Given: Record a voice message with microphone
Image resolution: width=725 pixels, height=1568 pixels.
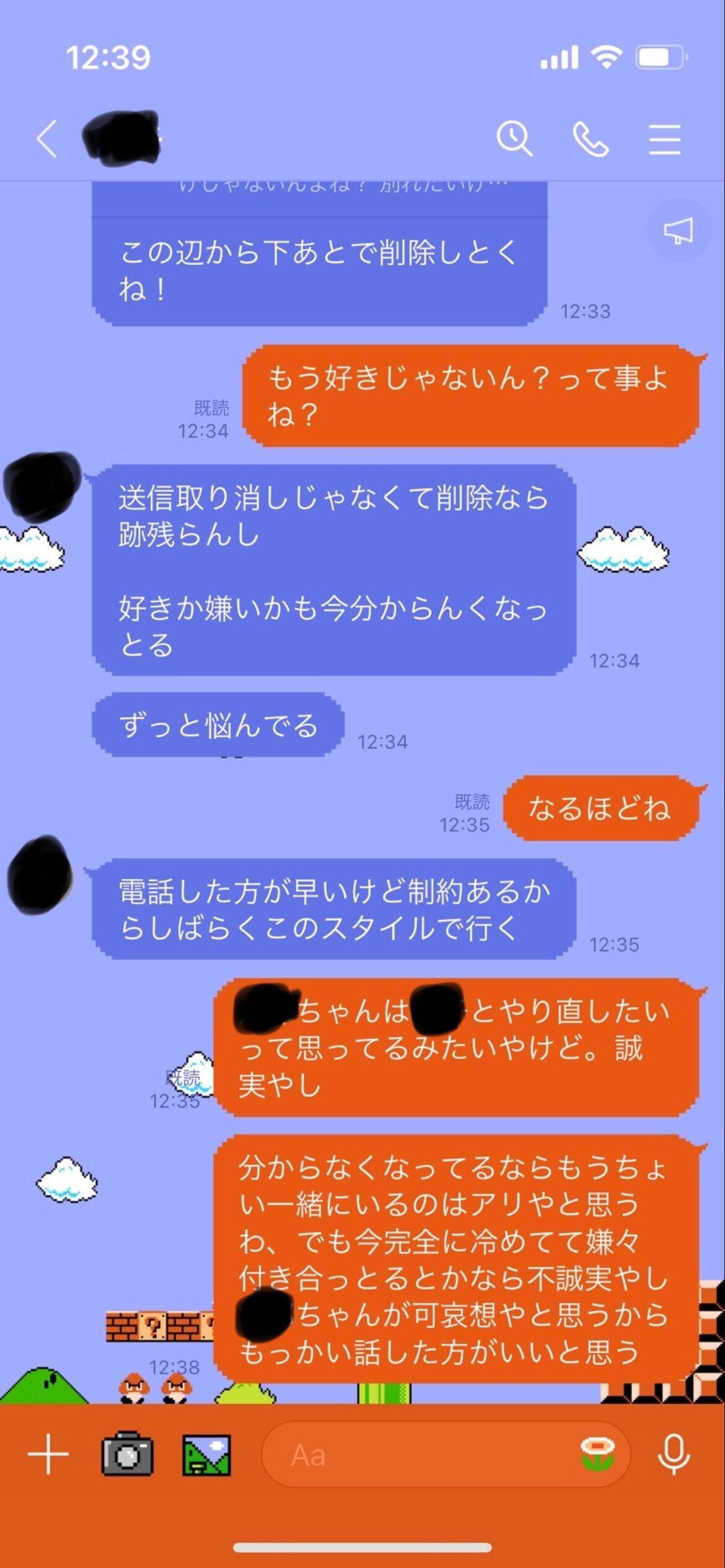Looking at the screenshot, I should (674, 1454).
